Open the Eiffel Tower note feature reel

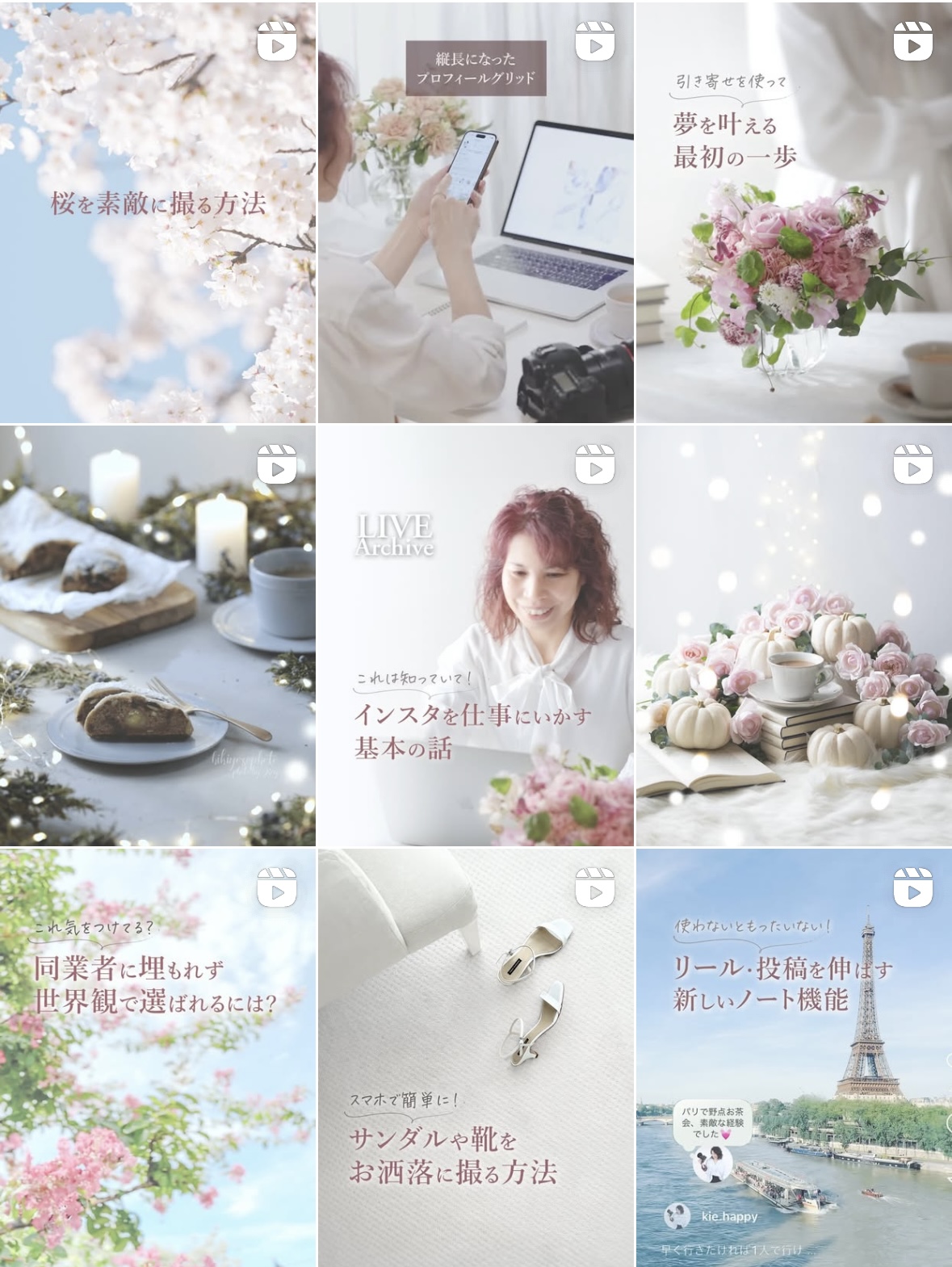794,1058
